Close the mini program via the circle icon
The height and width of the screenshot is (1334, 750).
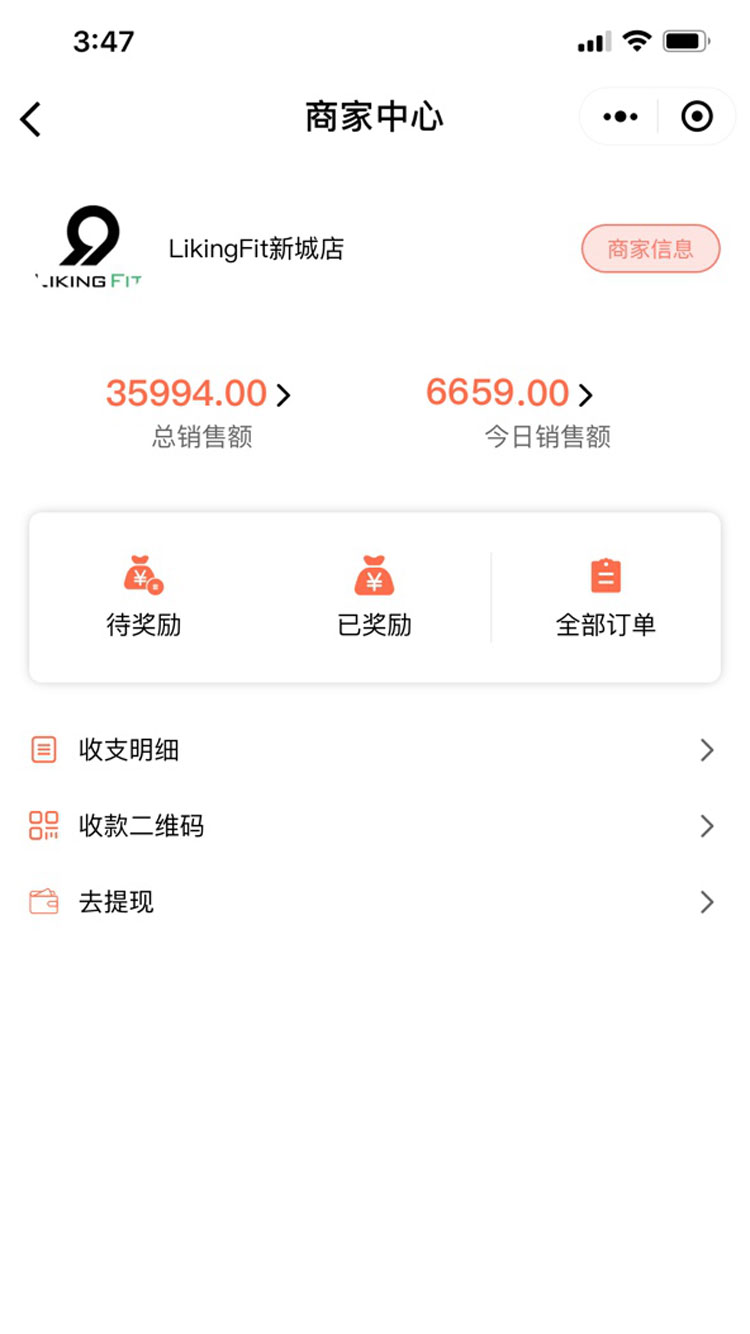(x=697, y=117)
